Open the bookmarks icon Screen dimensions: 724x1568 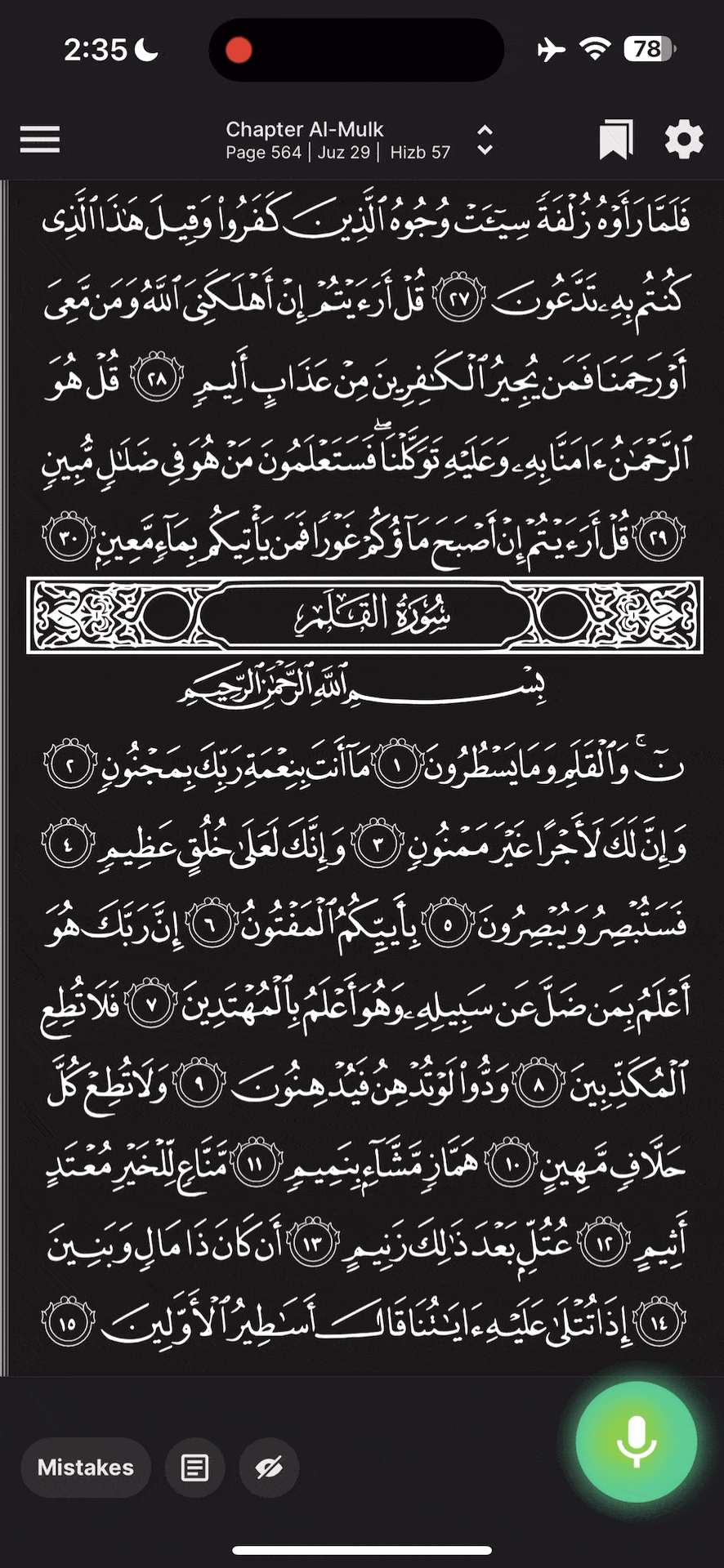pyautogui.click(x=616, y=140)
